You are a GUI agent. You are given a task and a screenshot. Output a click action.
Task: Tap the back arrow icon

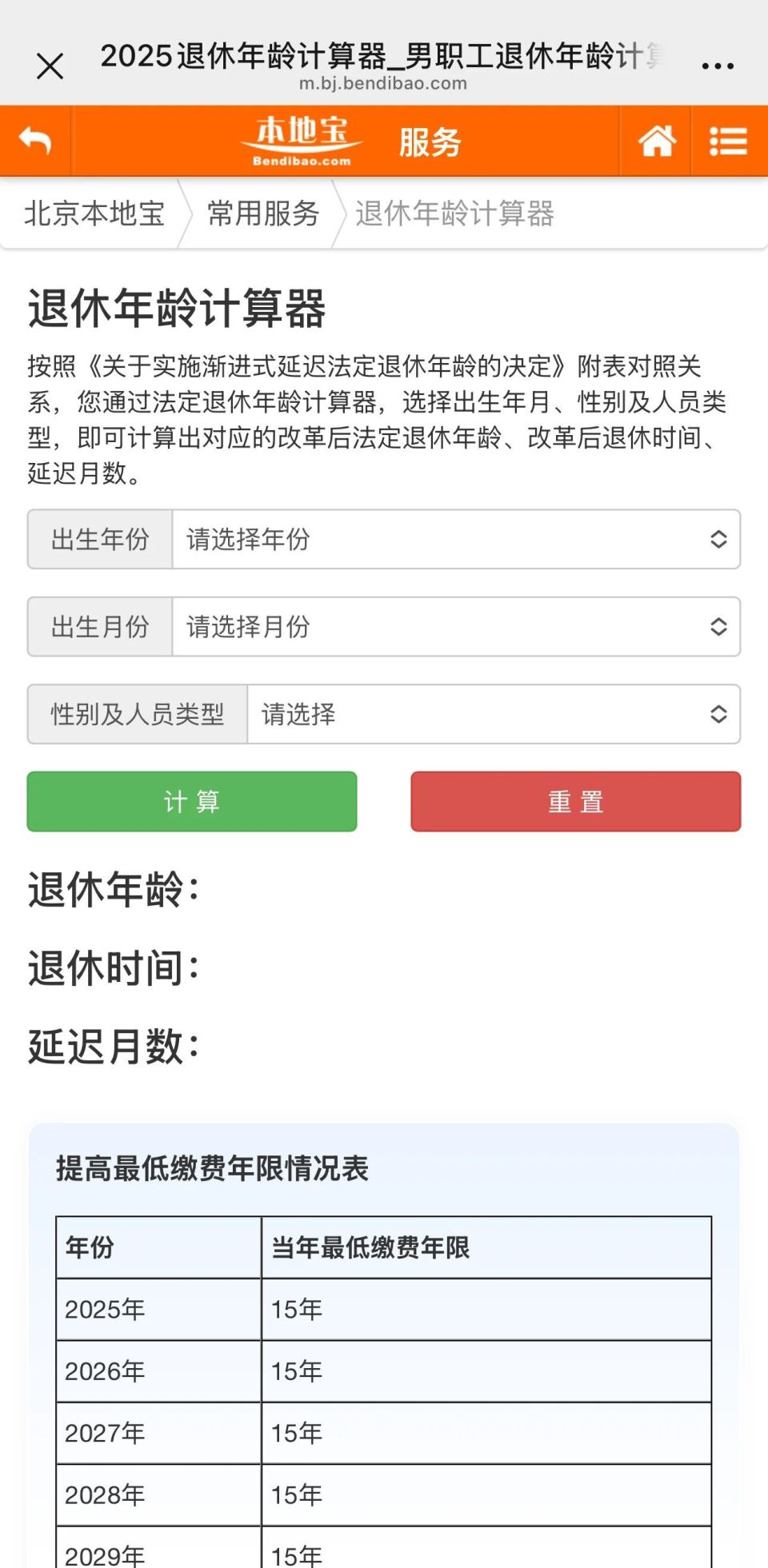point(35,140)
